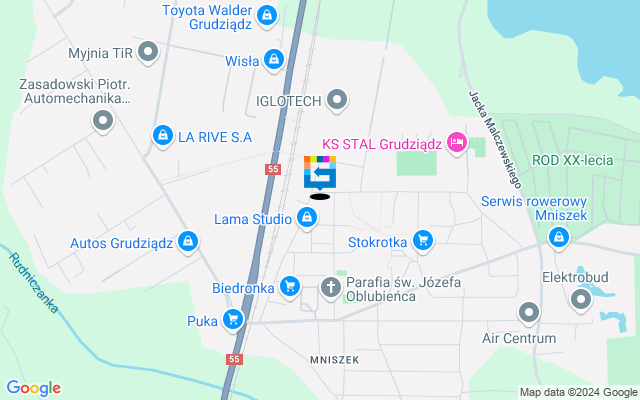Open the Elektrobud place marker
Screen dimensions: 640x400
pos(581,299)
